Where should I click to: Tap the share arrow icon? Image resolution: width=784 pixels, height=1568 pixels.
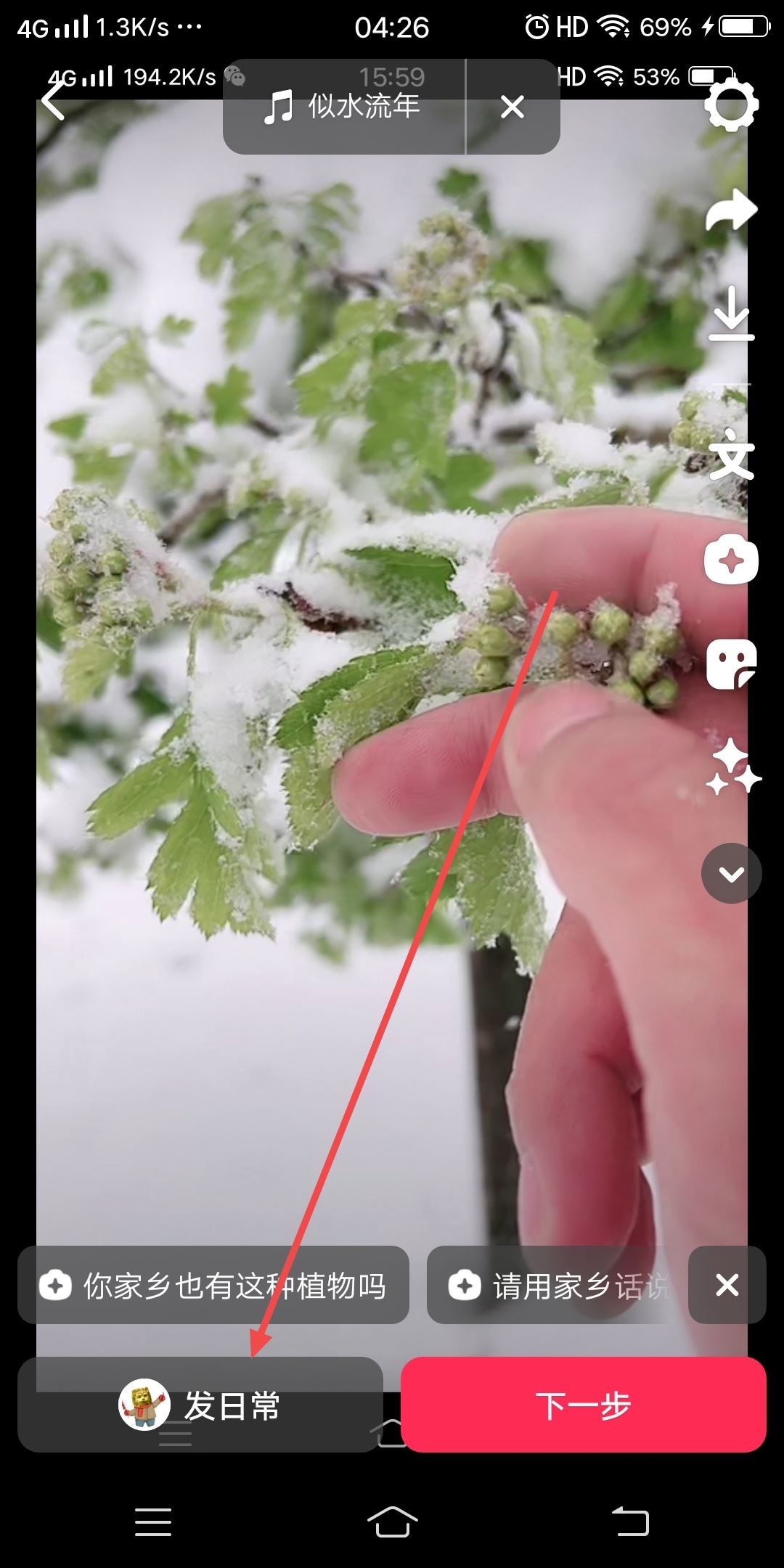tap(731, 211)
